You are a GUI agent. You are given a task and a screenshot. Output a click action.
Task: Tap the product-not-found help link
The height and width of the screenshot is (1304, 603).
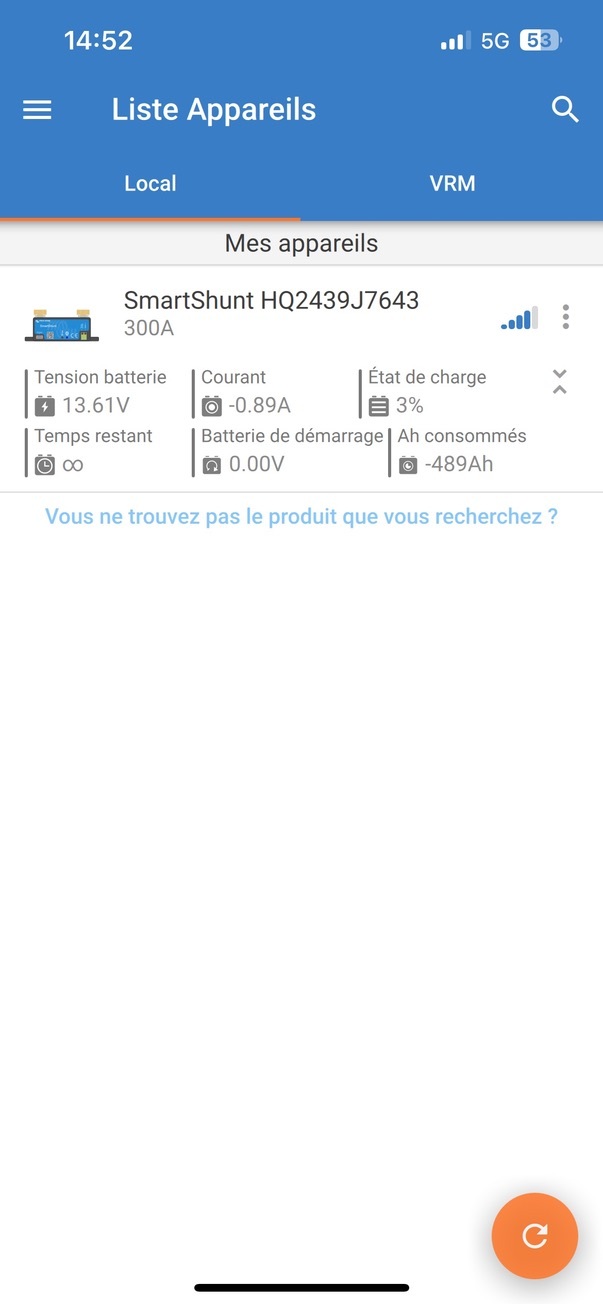301,517
